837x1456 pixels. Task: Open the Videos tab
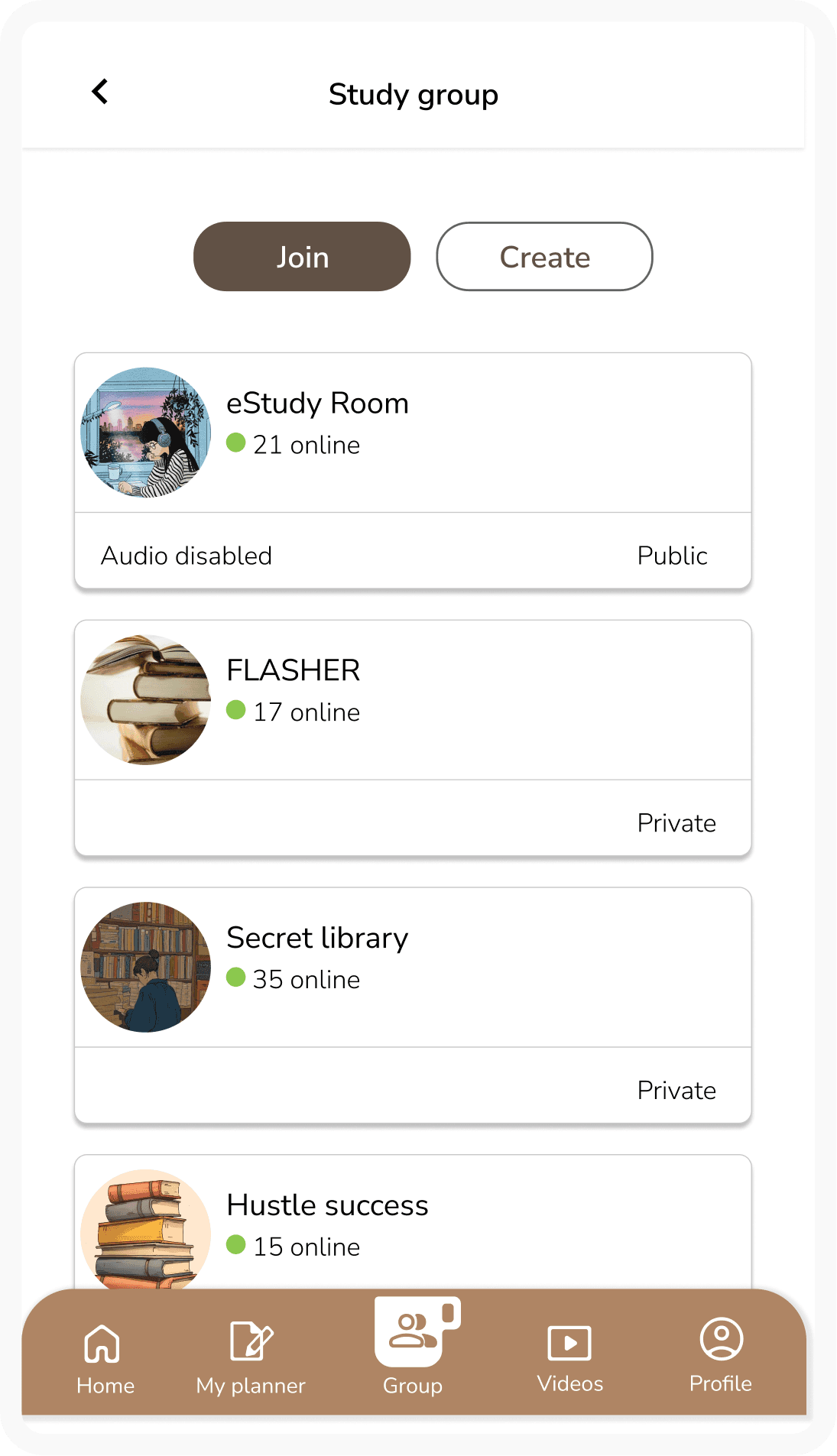(569, 1358)
